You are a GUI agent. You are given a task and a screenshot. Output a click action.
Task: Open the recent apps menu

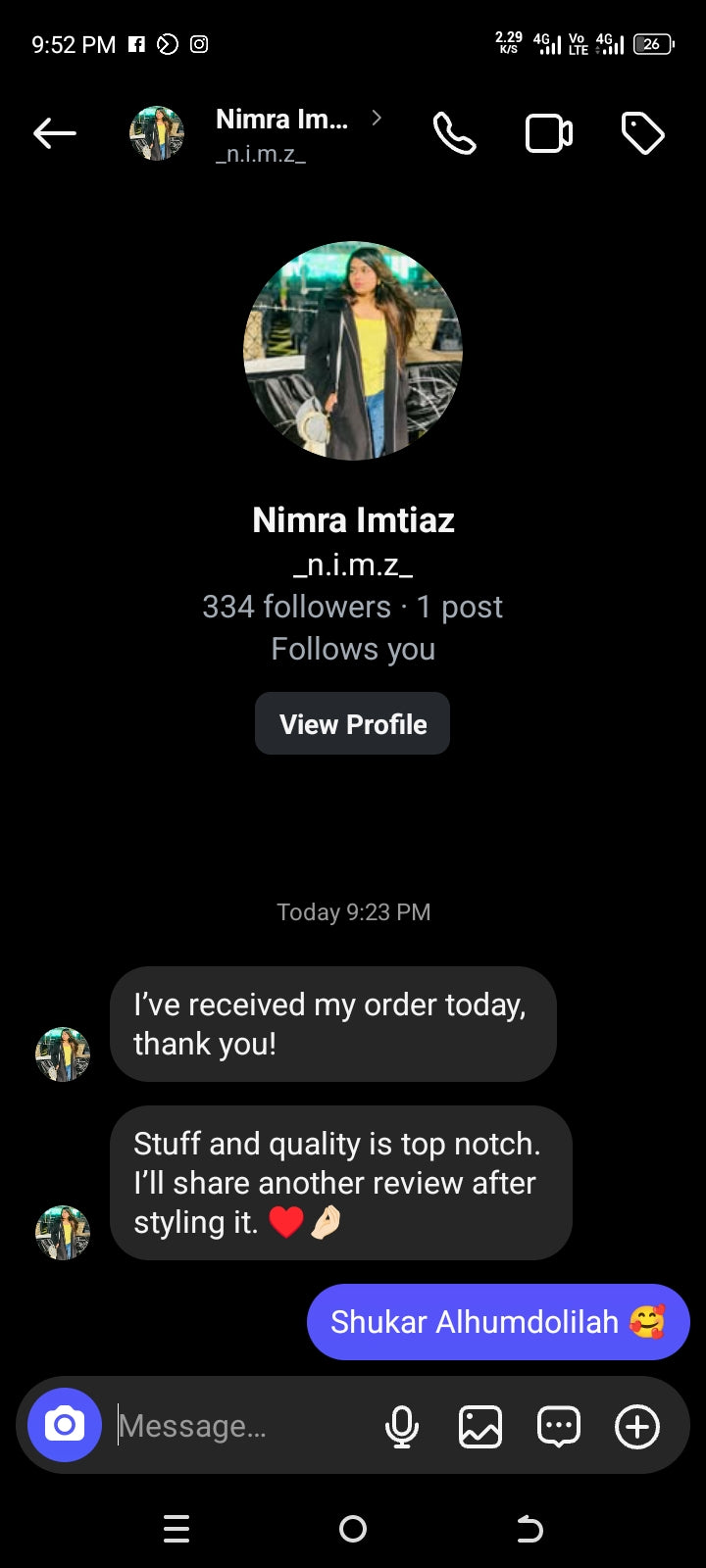pyautogui.click(x=176, y=1529)
